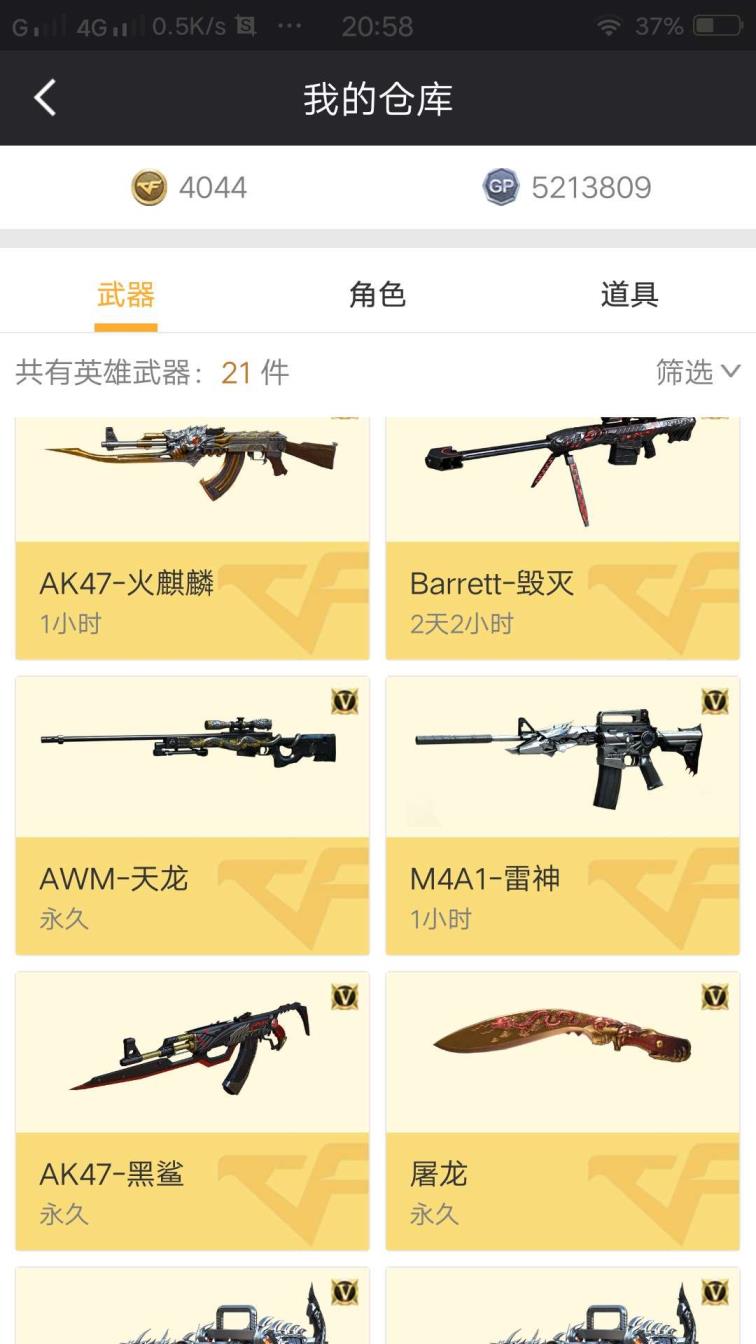The width and height of the screenshot is (756, 1344).
Task: View the AWM-天龙 weapon card
Action: coord(192,815)
